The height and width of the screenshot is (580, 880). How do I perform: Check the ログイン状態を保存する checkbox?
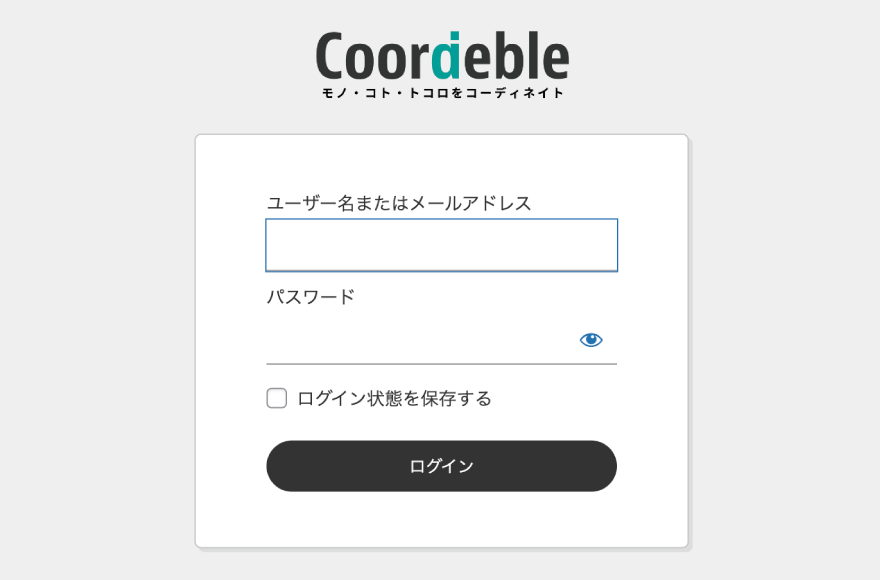pyautogui.click(x=277, y=398)
